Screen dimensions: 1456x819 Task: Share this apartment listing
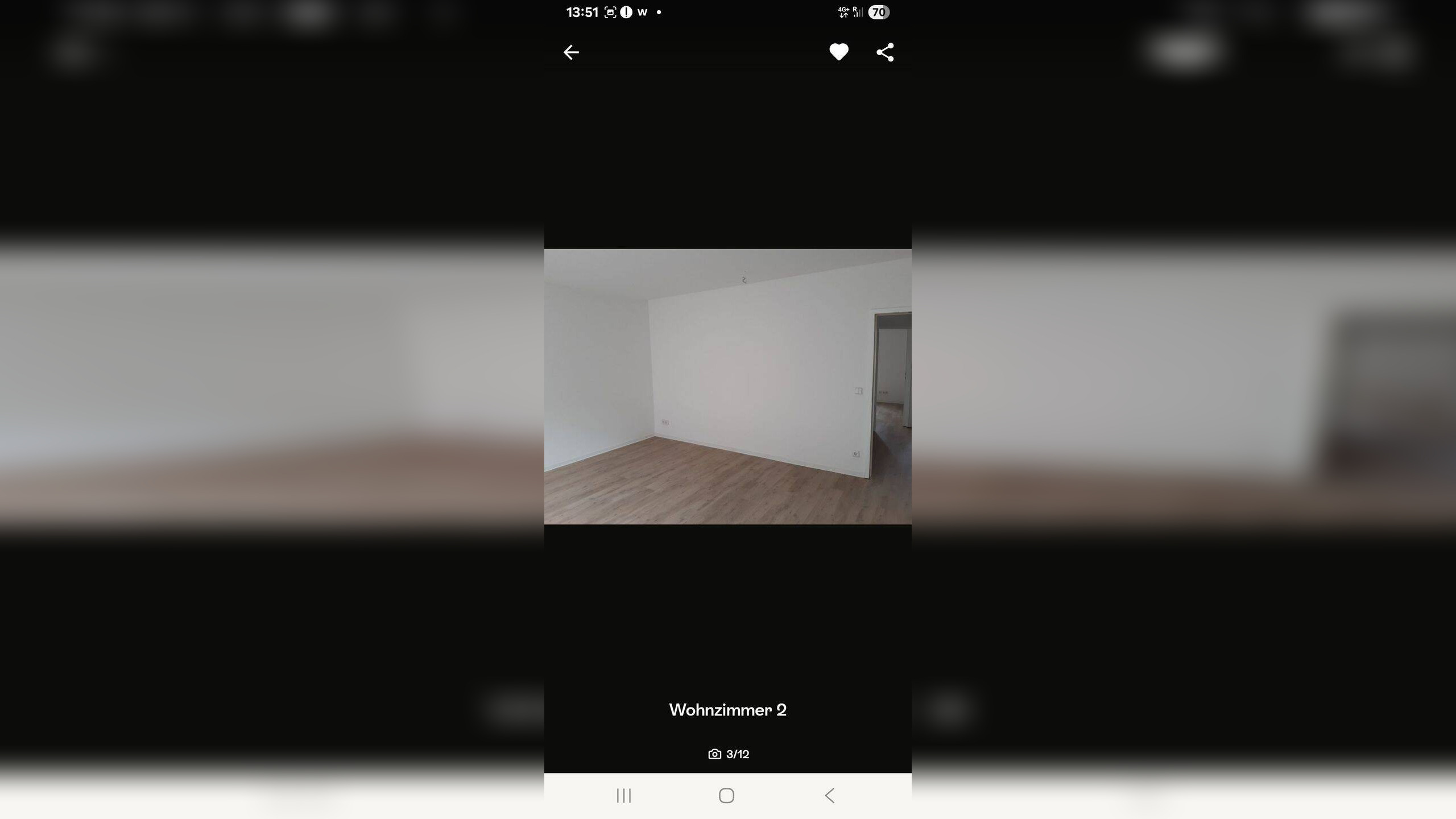point(885,52)
